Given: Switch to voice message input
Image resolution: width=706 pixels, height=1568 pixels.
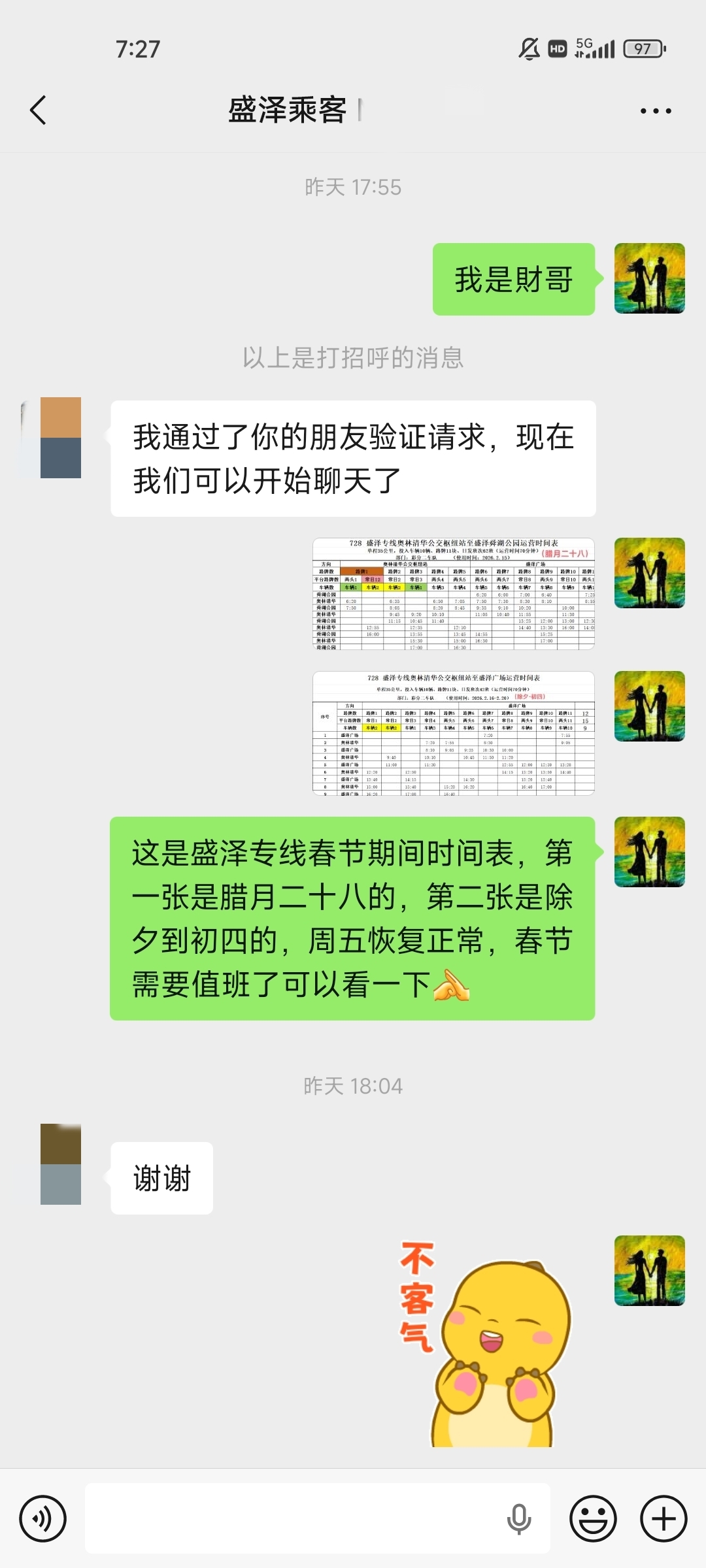Looking at the screenshot, I should coord(43,1519).
